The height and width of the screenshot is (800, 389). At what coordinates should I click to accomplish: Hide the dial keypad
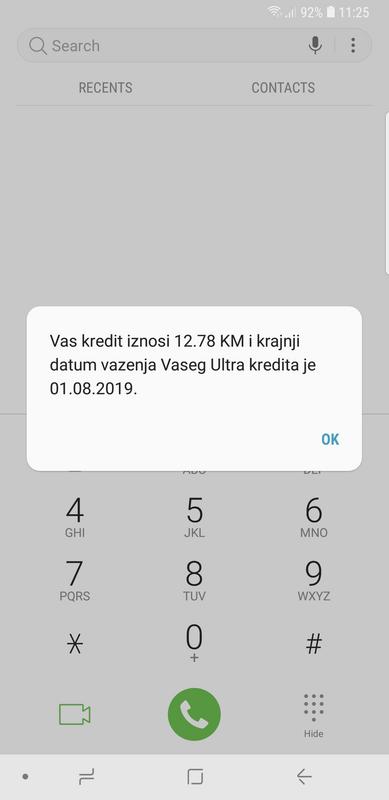pos(313,715)
